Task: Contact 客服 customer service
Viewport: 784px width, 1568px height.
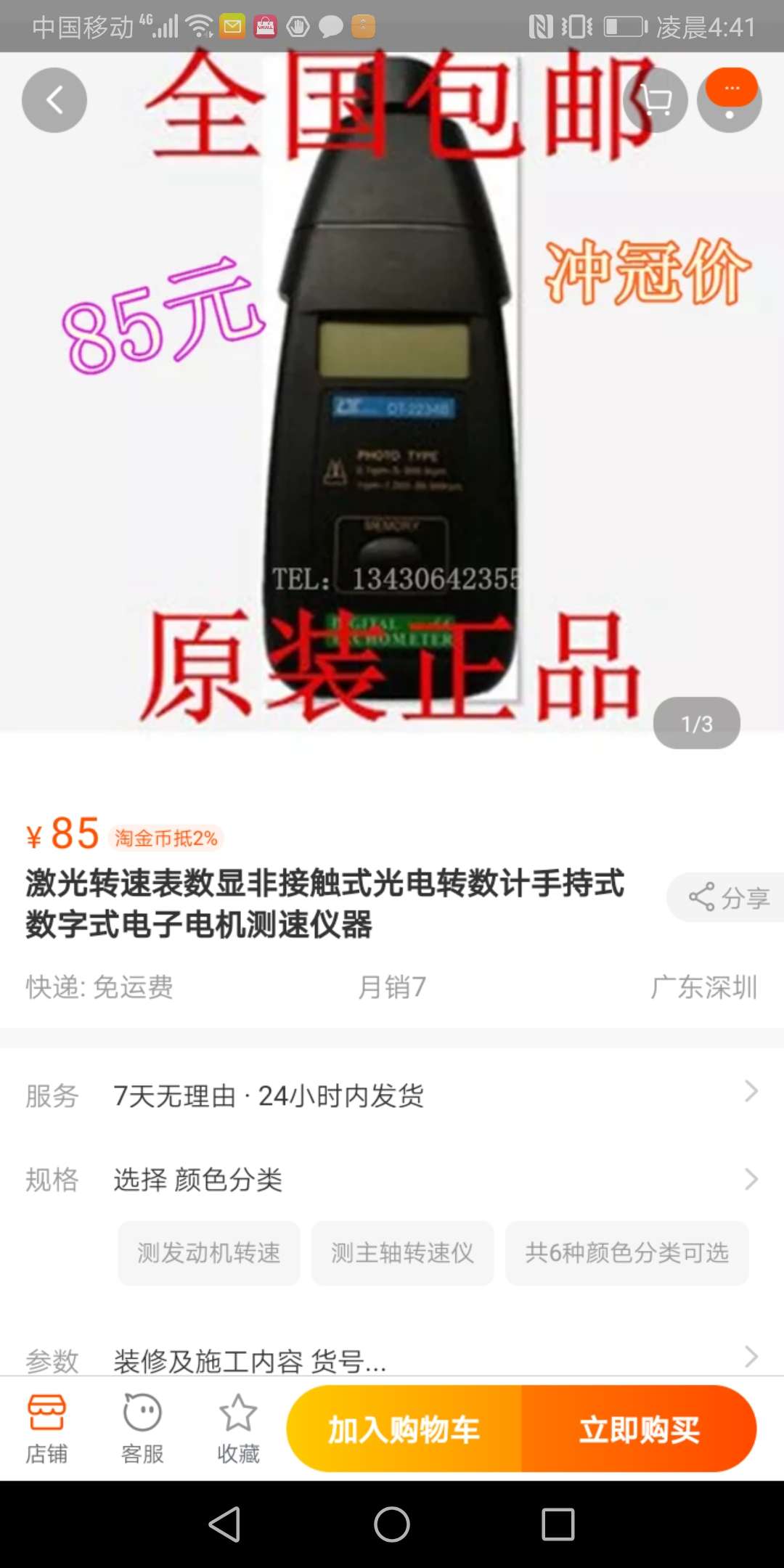Action: [x=142, y=1429]
